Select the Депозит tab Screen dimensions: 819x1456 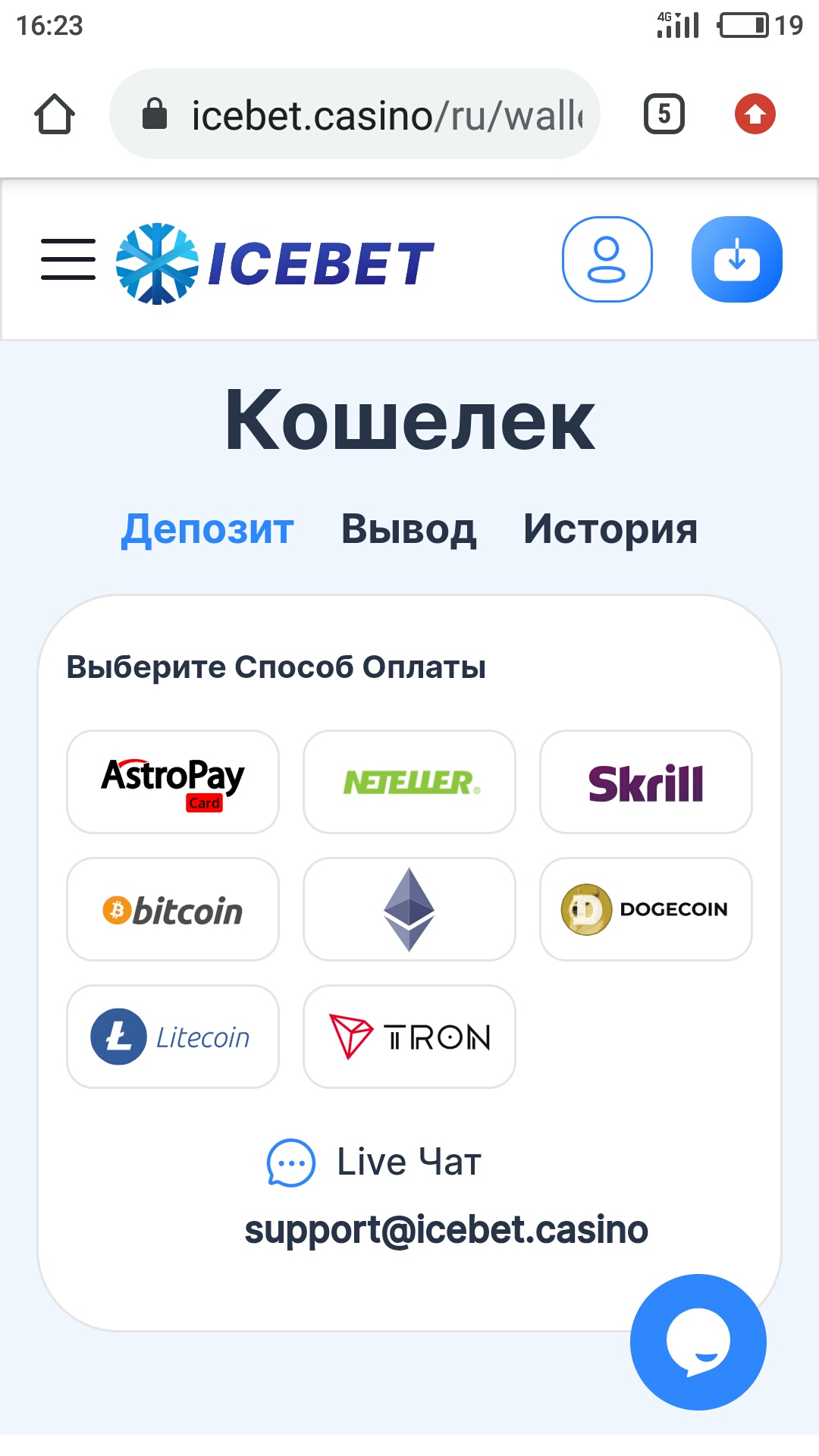[x=207, y=529]
